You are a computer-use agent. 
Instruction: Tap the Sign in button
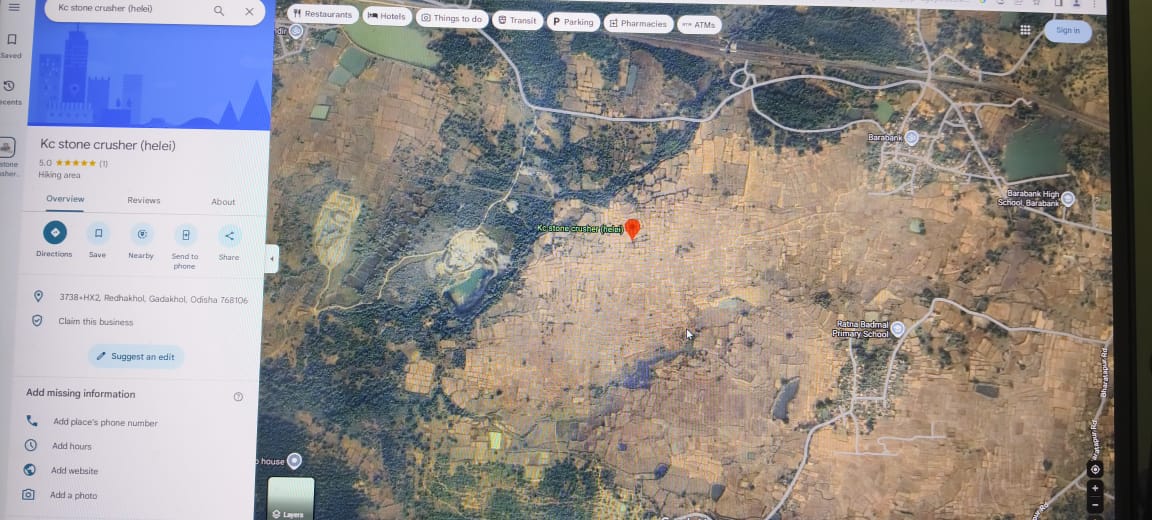coord(1067,30)
